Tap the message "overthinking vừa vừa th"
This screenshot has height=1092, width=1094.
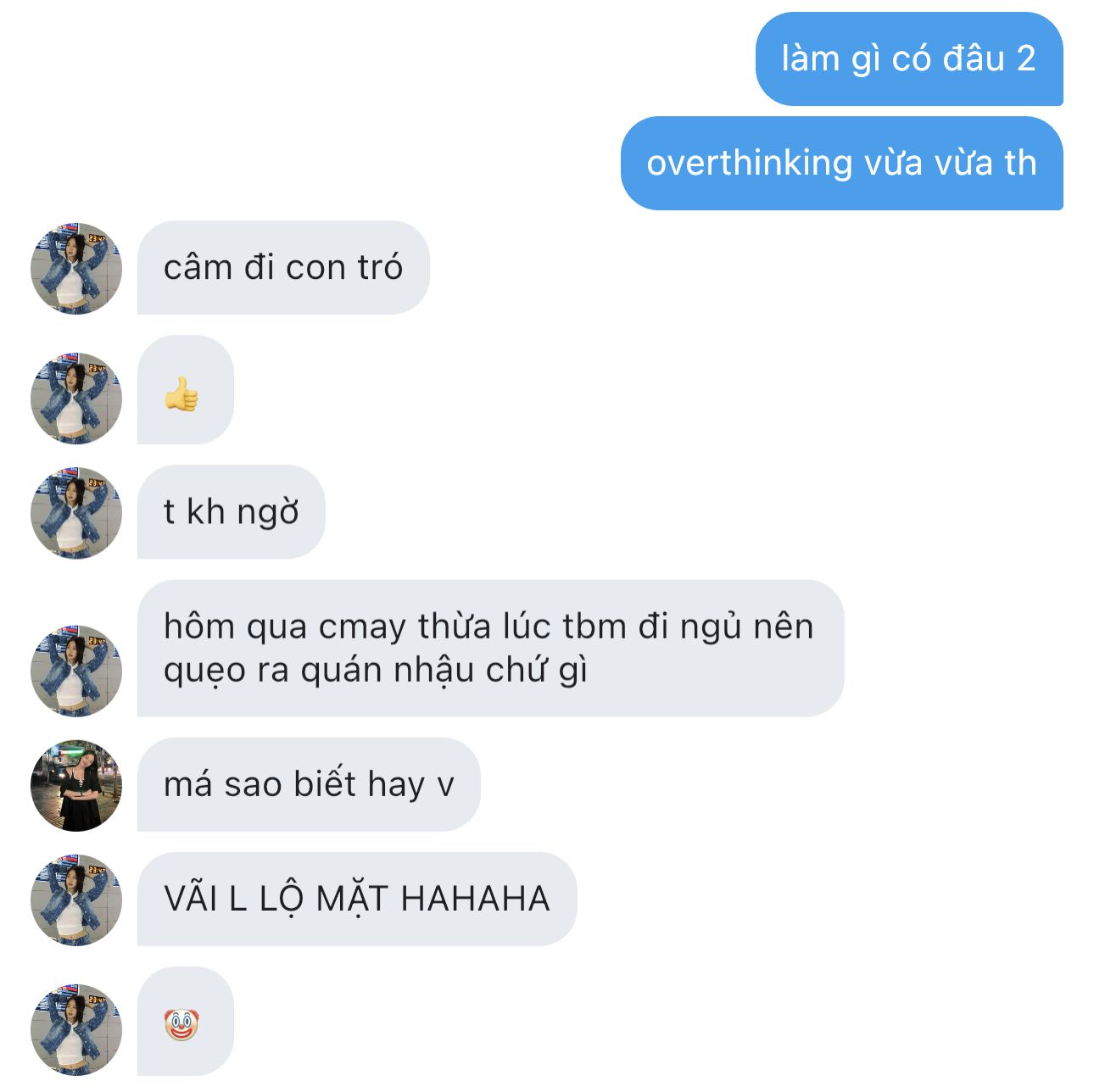point(841,163)
